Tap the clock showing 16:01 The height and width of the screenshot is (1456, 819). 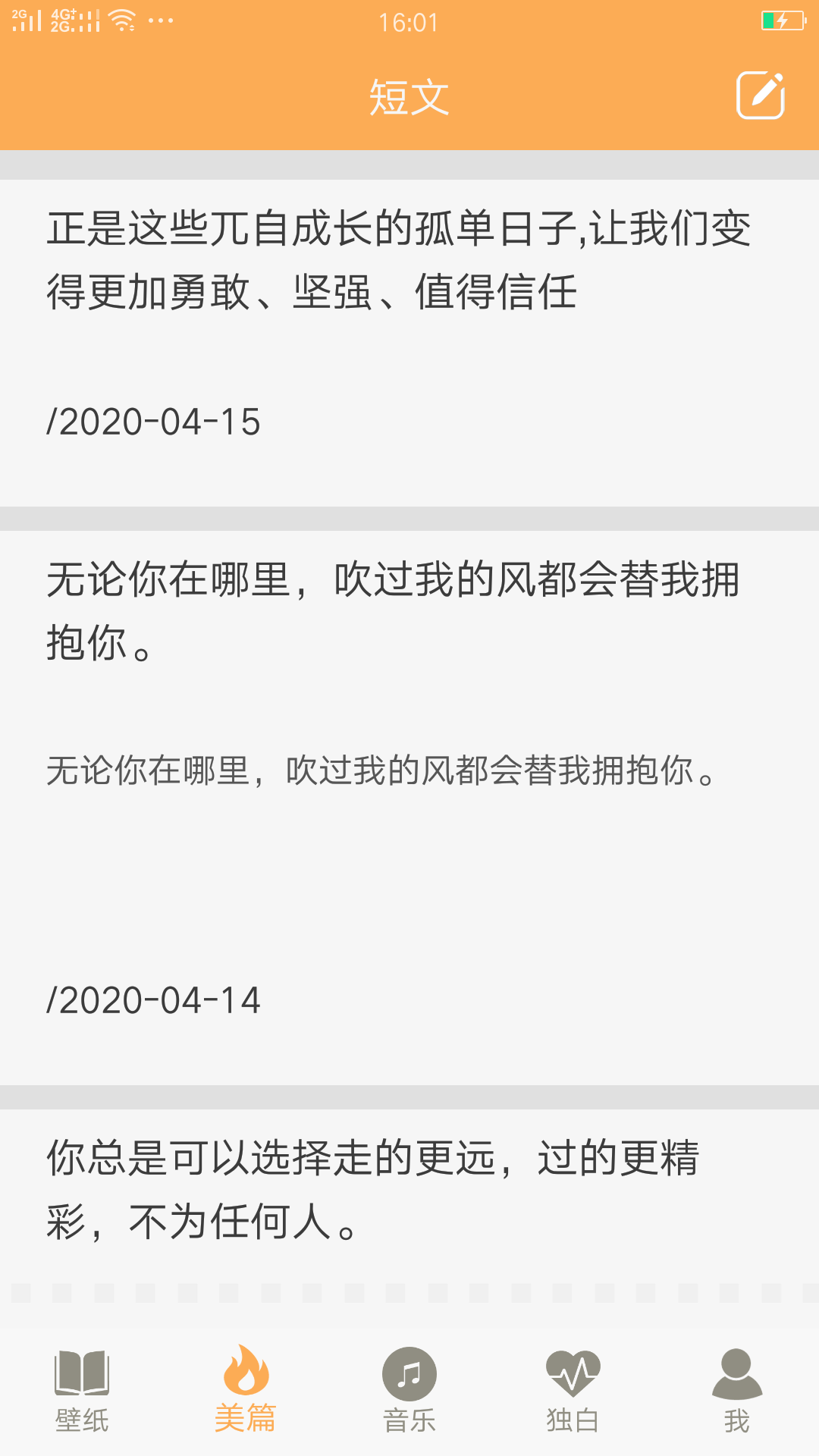point(409,22)
